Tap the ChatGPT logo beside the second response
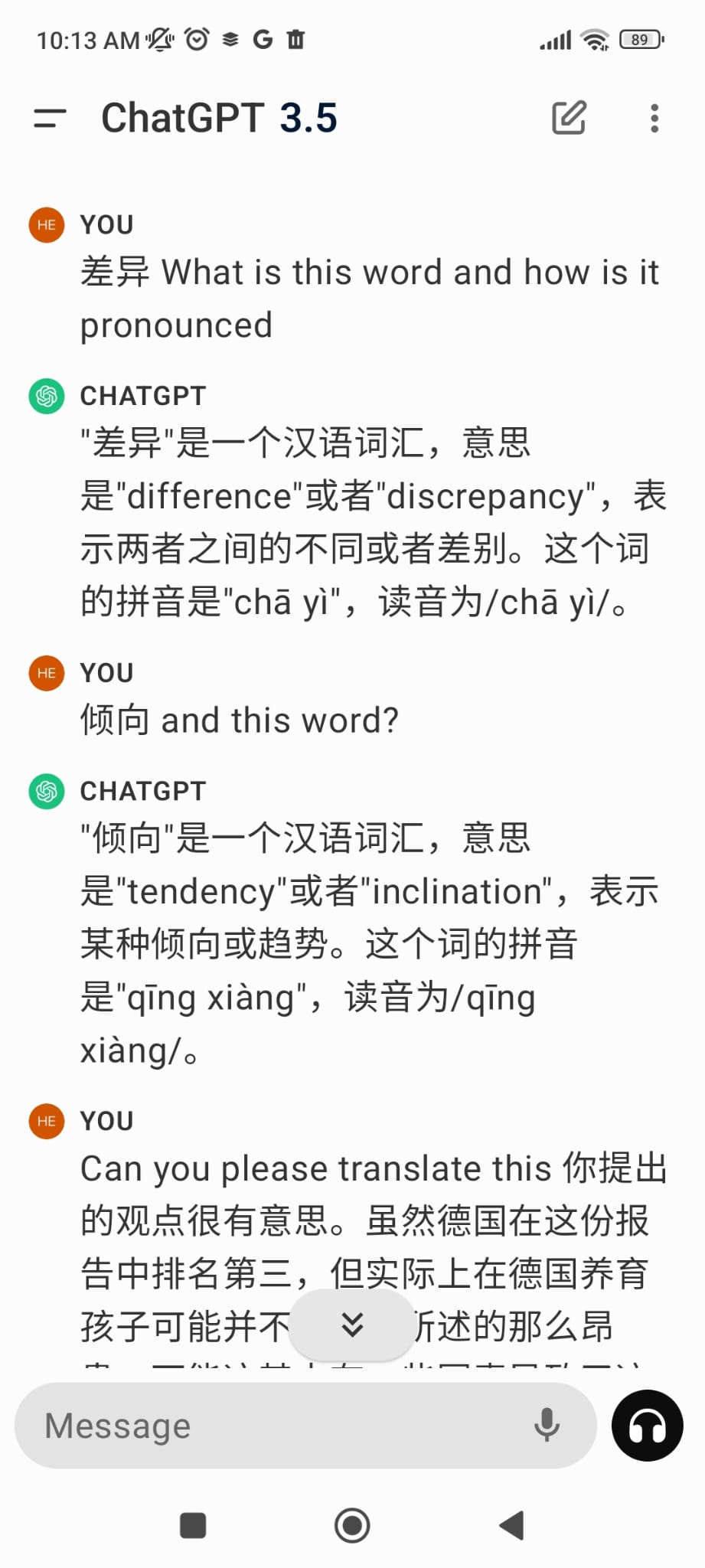705x1568 pixels. point(46,792)
